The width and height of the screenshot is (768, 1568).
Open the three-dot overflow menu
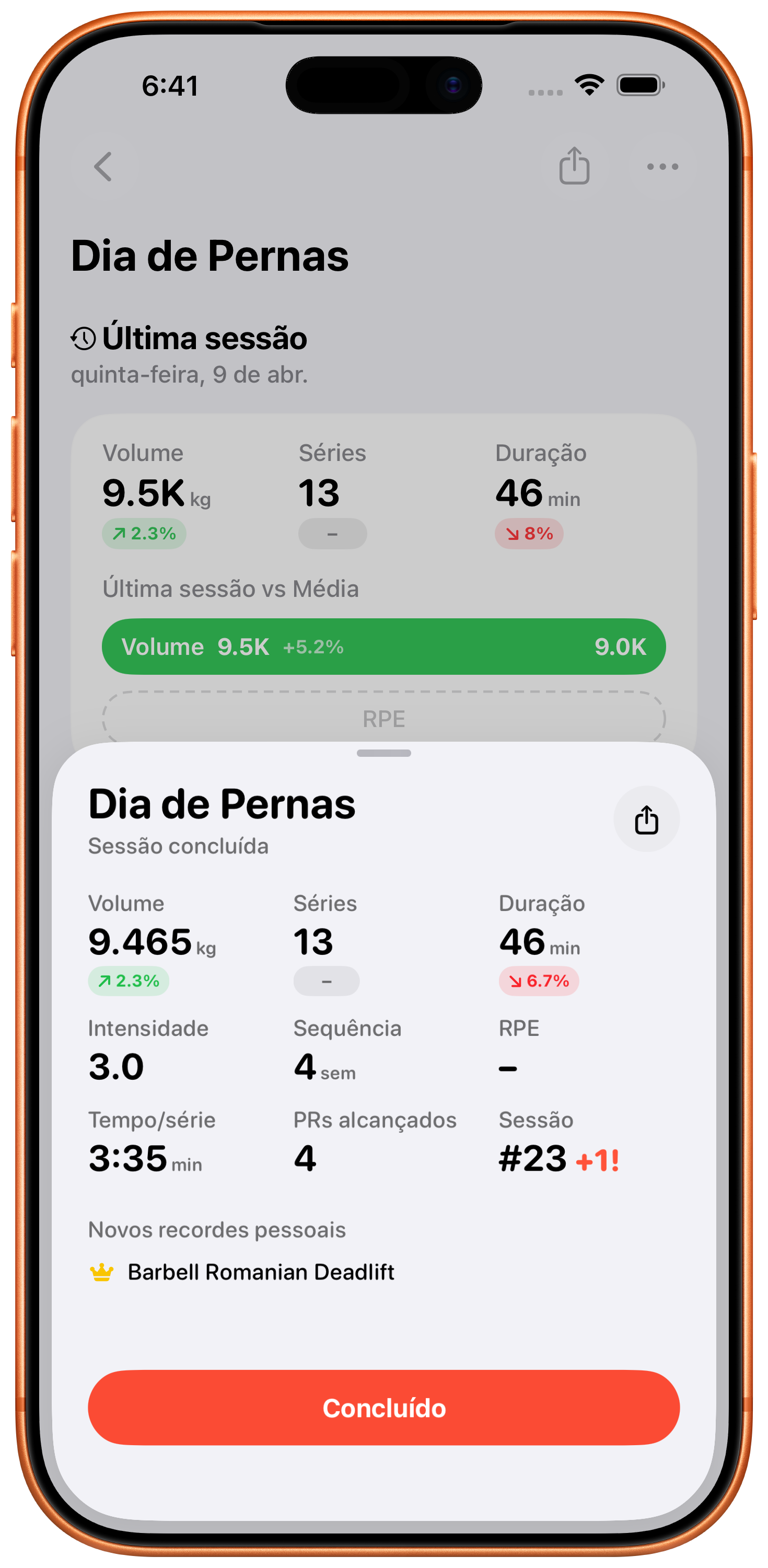tap(662, 166)
